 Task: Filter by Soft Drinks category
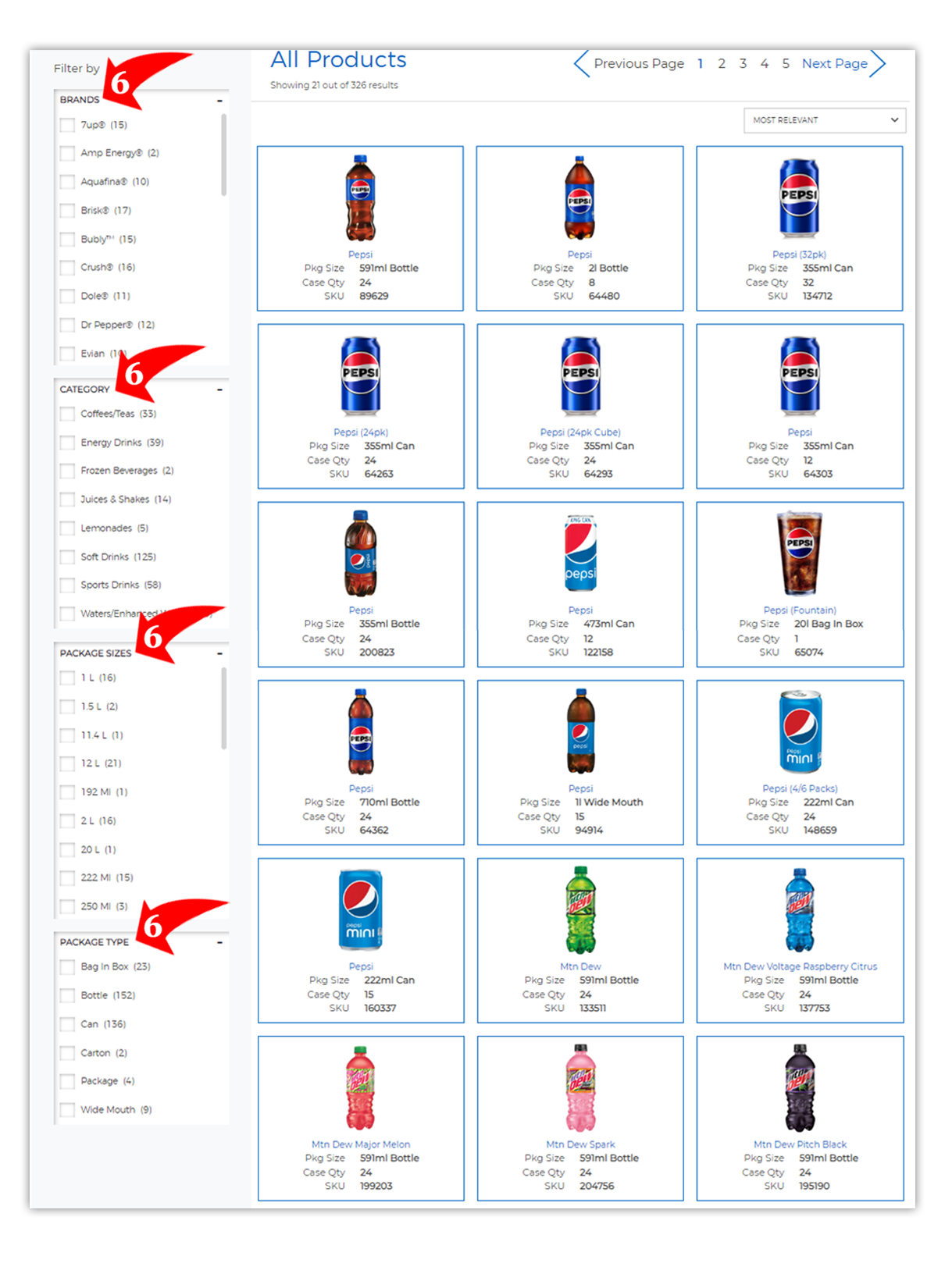click(68, 557)
